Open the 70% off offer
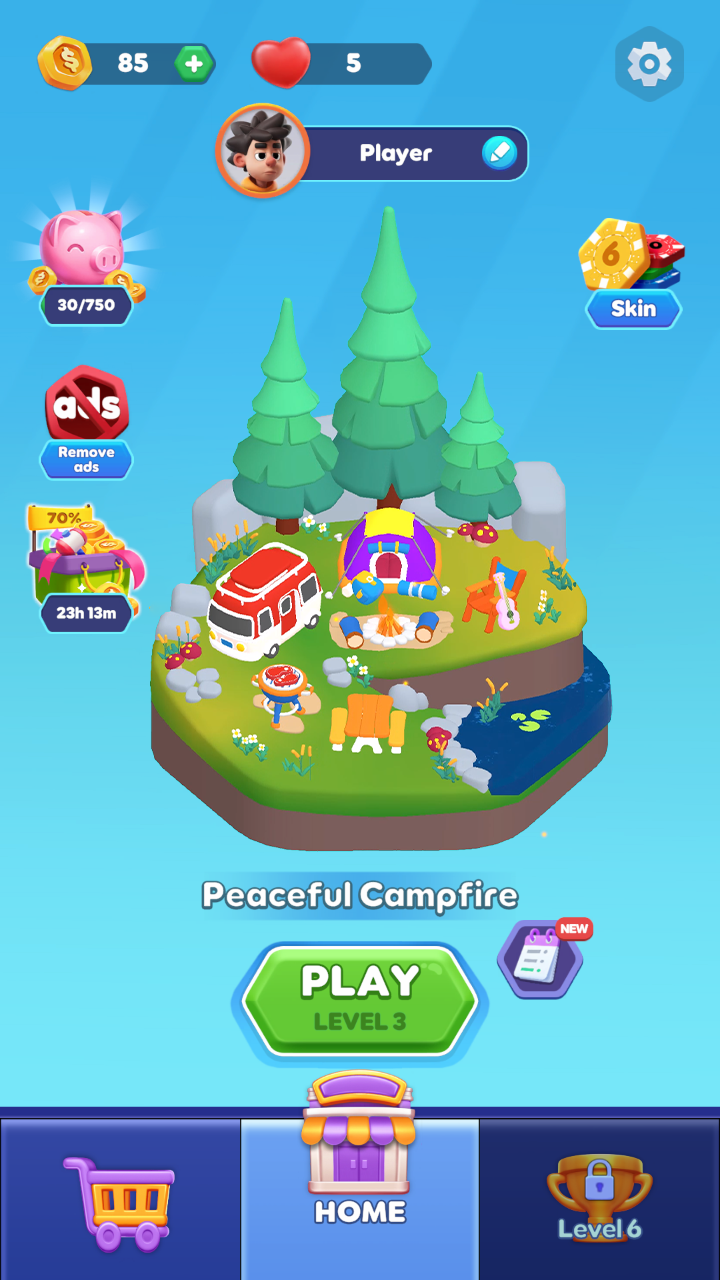Image resolution: width=720 pixels, height=1280 pixels. (86, 568)
